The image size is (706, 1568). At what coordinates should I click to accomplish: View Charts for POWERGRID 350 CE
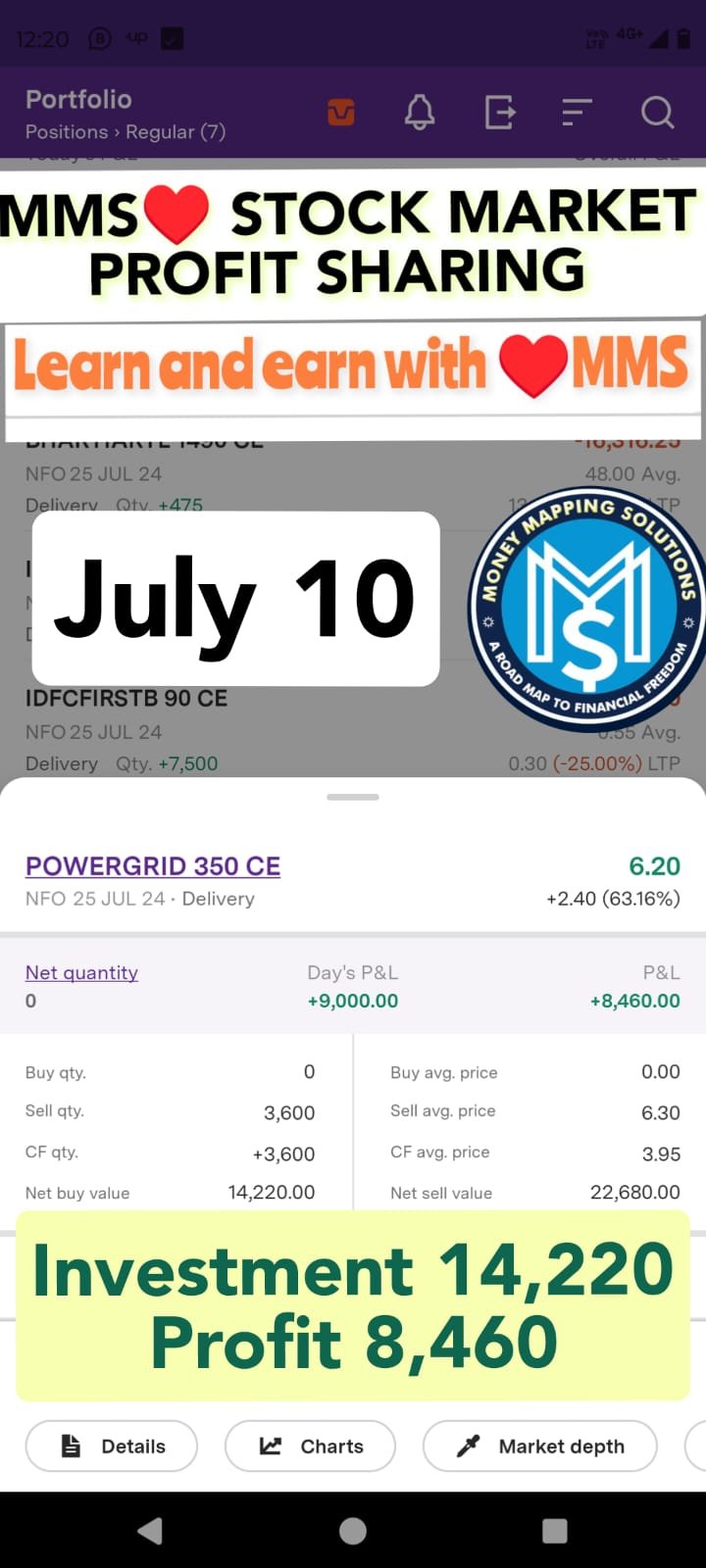(310, 1445)
